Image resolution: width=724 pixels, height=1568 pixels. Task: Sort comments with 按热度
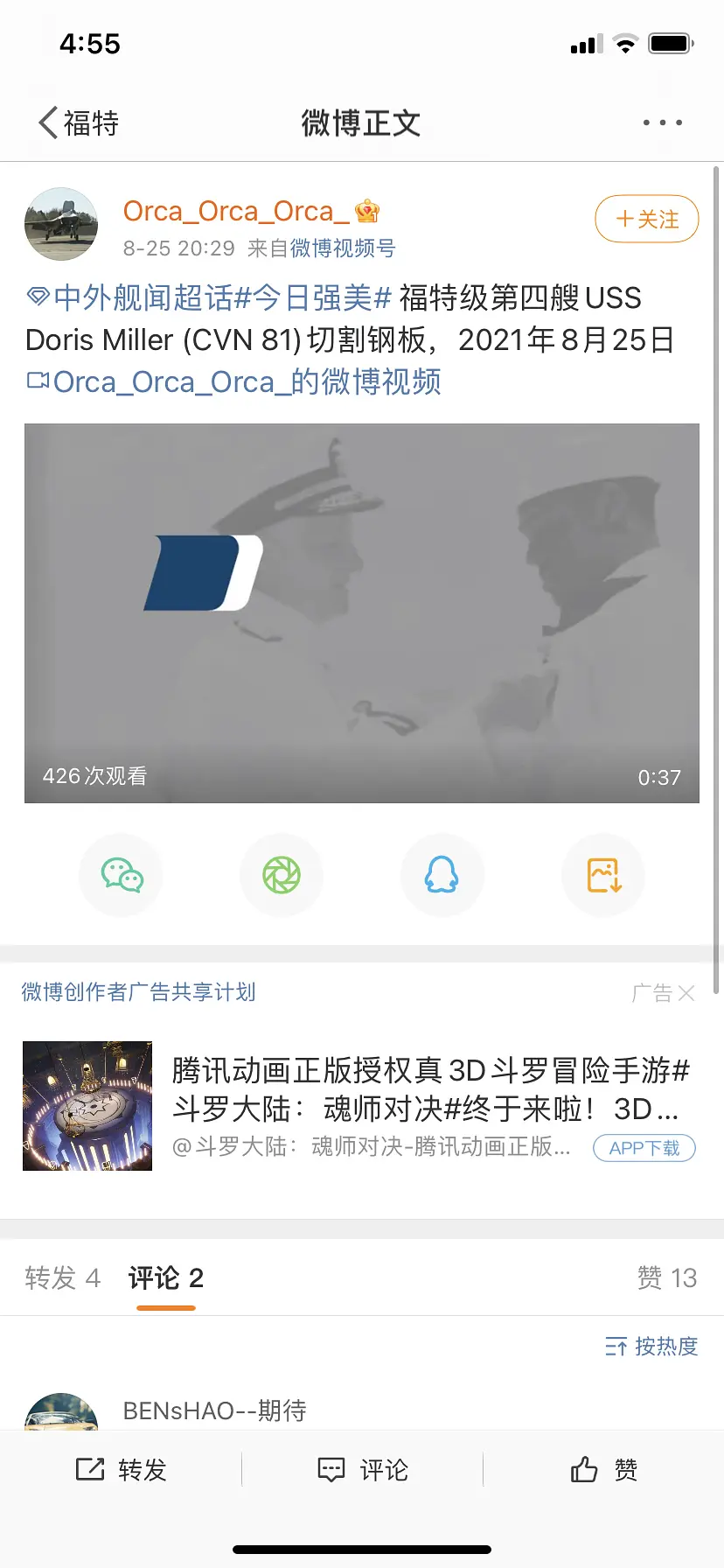651,1347
